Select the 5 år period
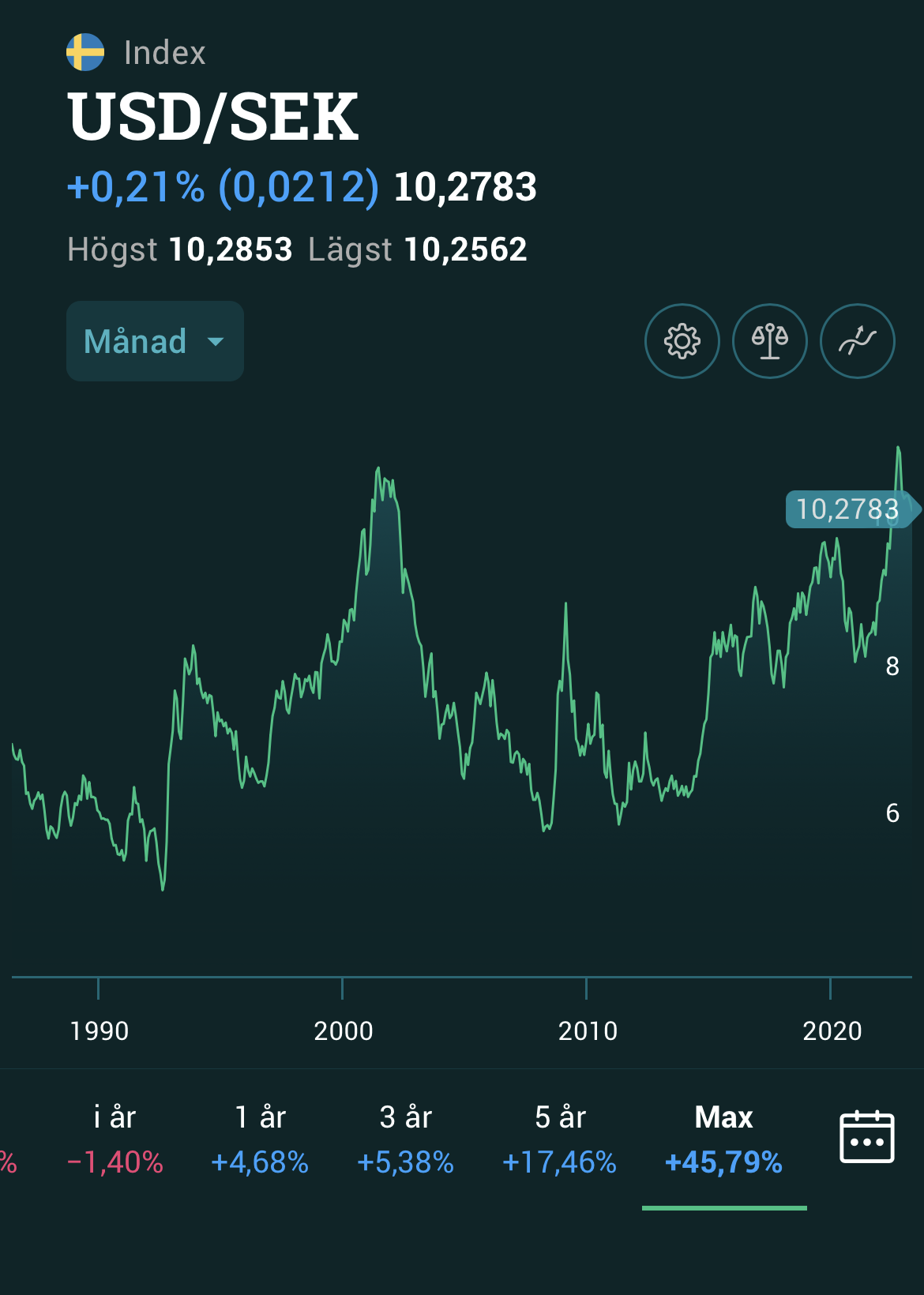Image resolution: width=924 pixels, height=1295 pixels. coord(559,1139)
